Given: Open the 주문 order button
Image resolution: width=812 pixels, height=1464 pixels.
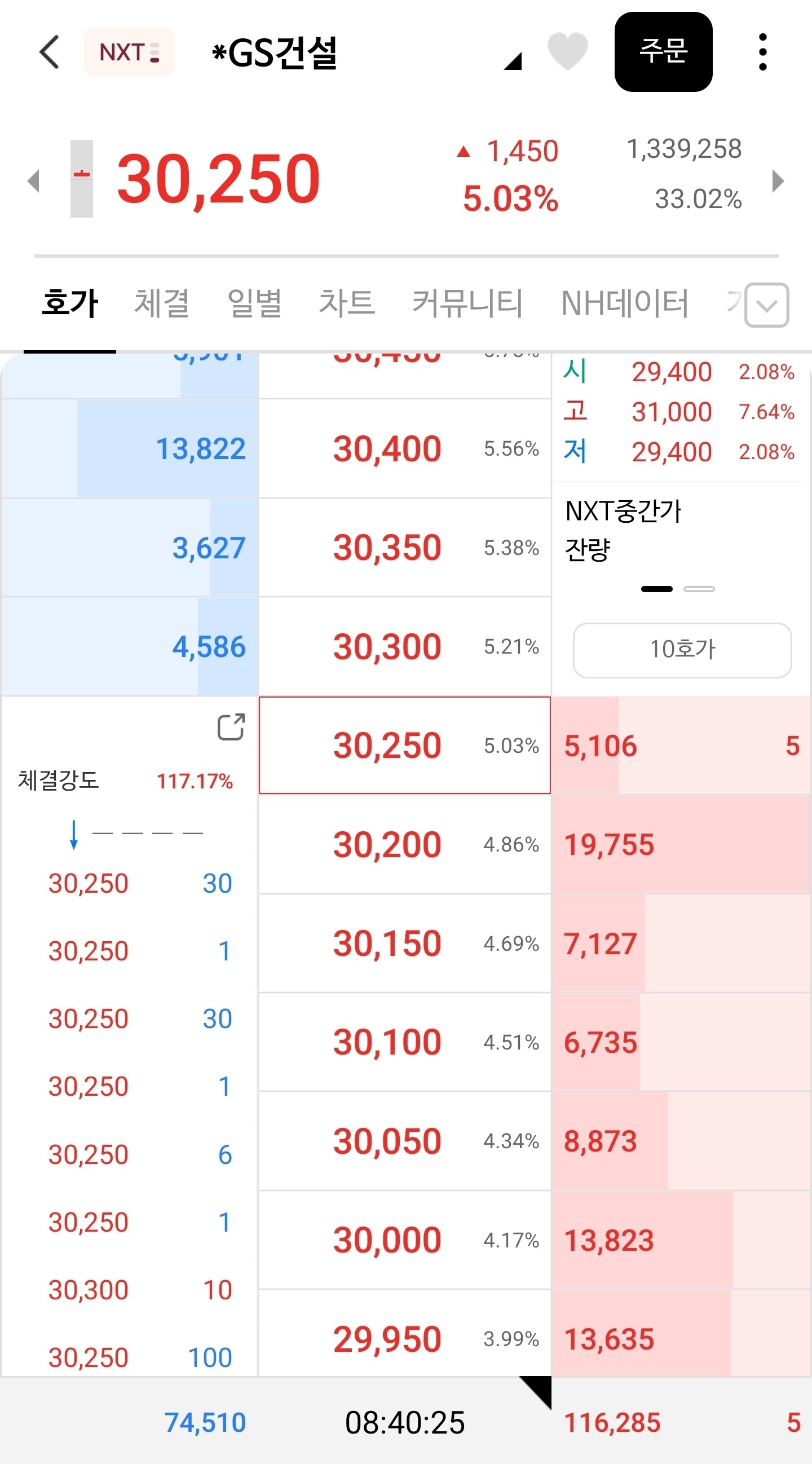Looking at the screenshot, I should [x=663, y=52].
